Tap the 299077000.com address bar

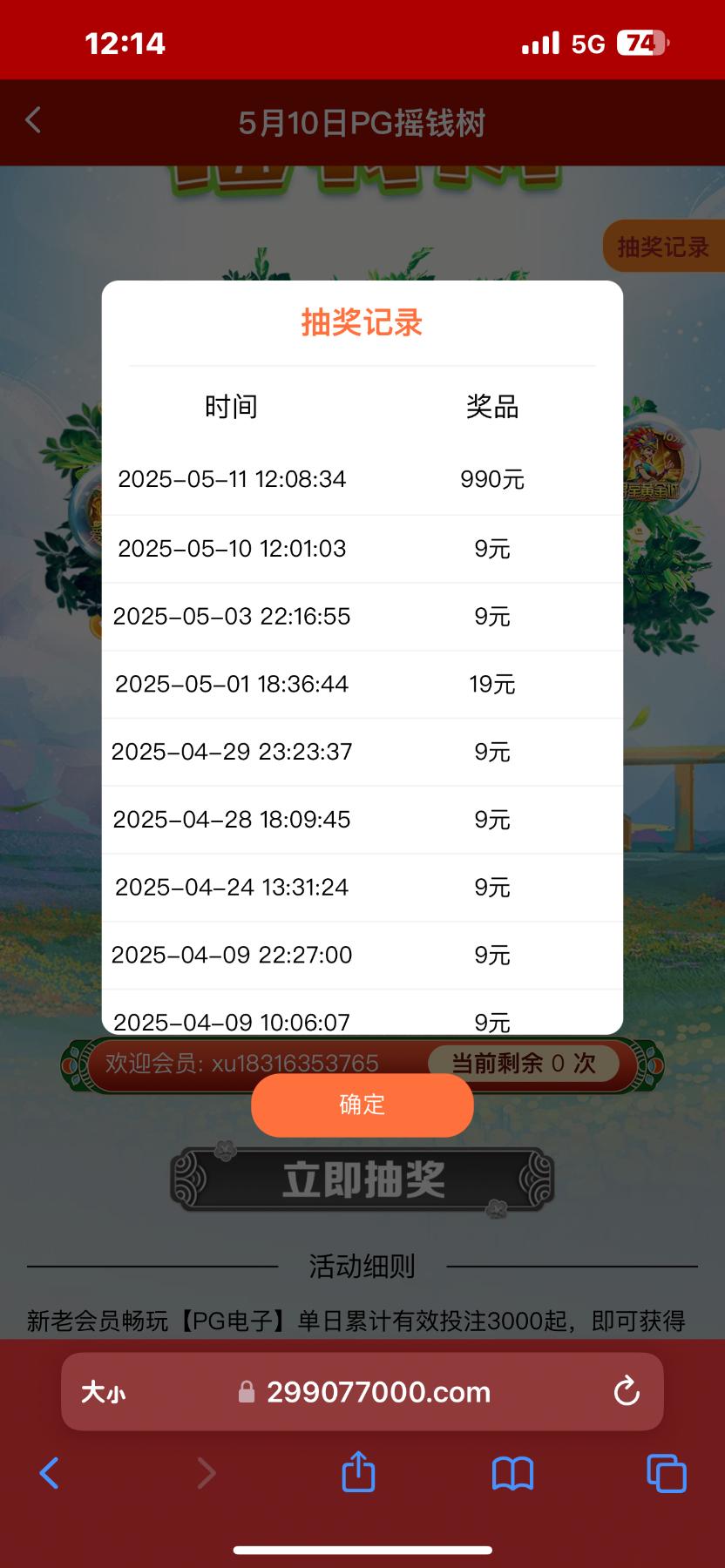378,1392
